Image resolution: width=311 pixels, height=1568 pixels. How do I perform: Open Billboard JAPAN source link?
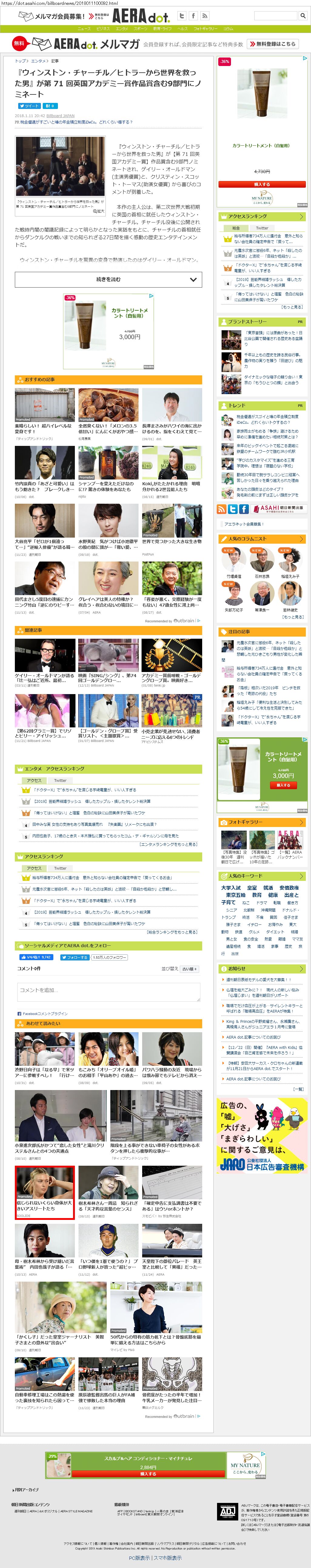60,116
